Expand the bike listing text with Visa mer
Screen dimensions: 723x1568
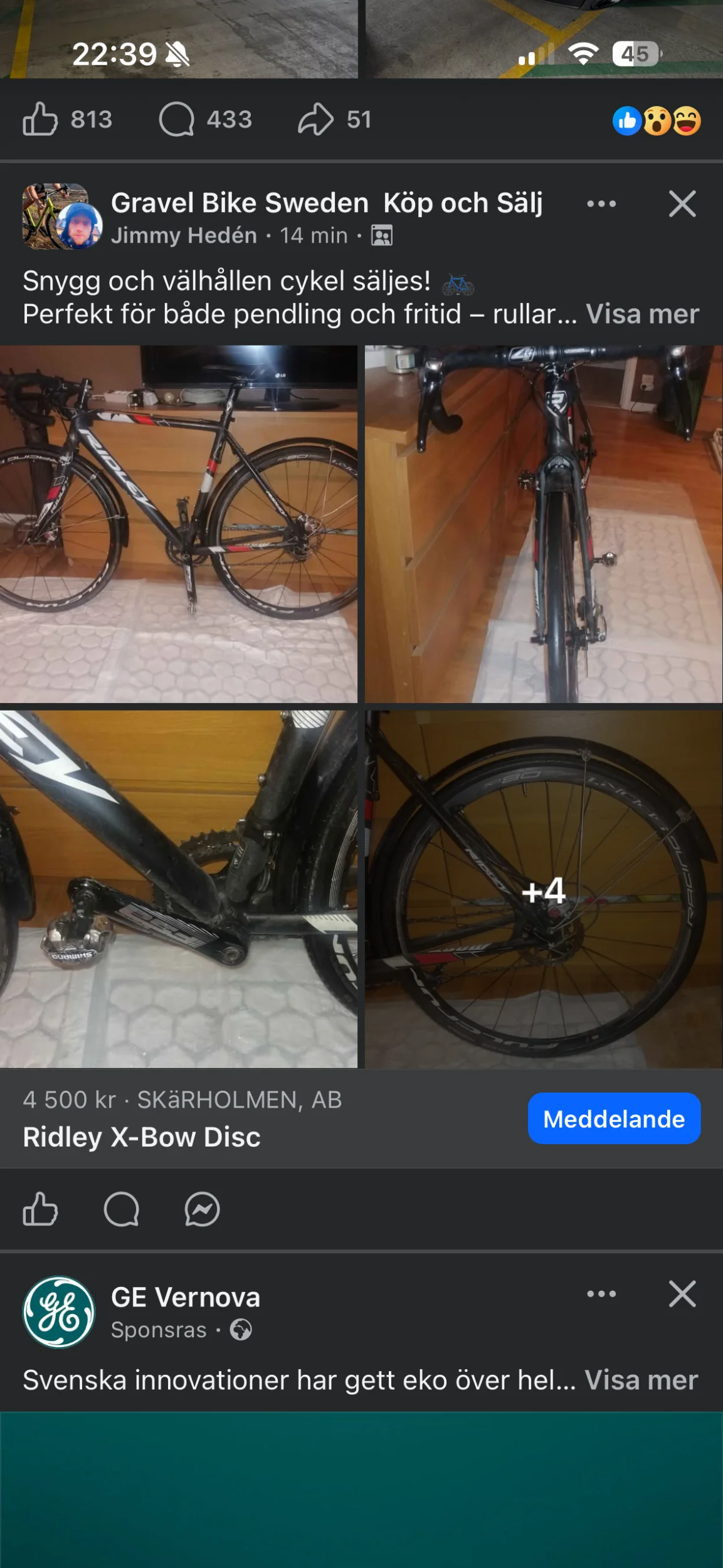[x=642, y=314]
